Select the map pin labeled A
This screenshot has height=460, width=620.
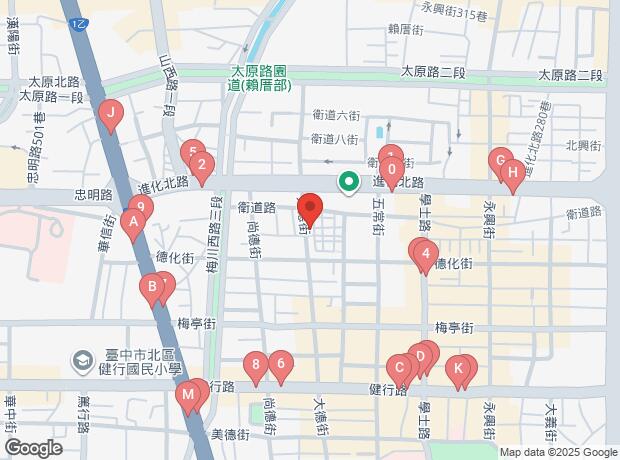point(132,225)
